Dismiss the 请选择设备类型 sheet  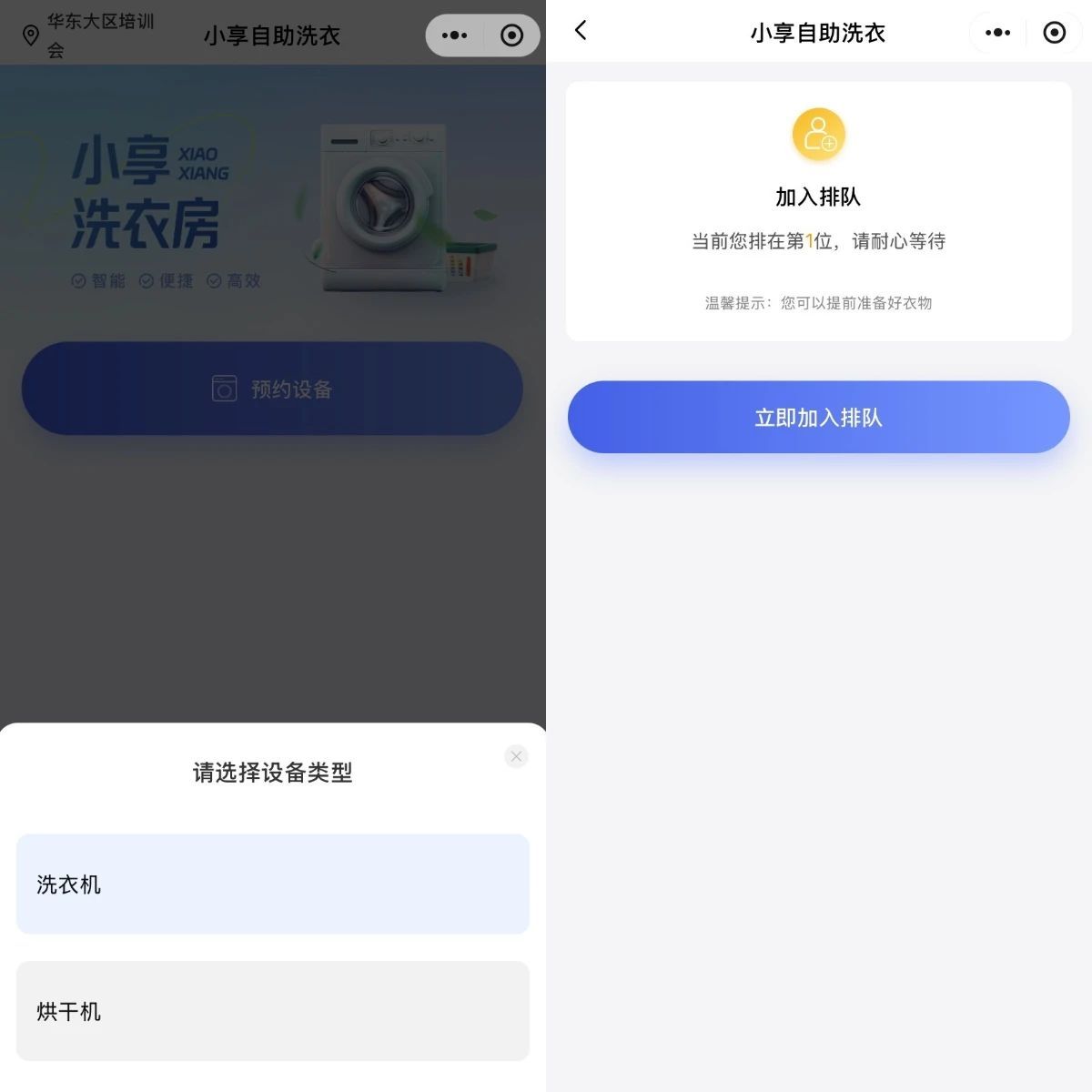pos(516,756)
